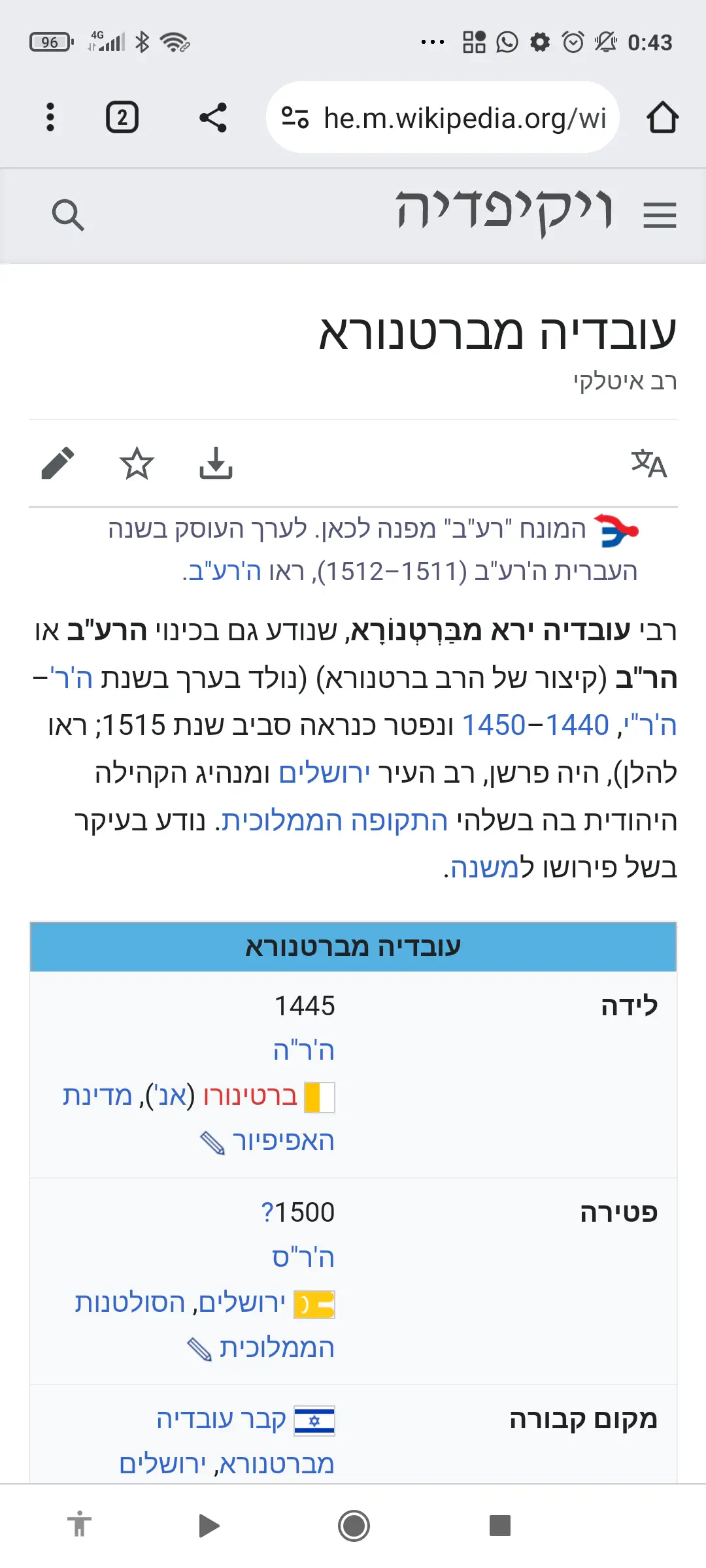
Task: Open the משנה link
Action: 484,868
